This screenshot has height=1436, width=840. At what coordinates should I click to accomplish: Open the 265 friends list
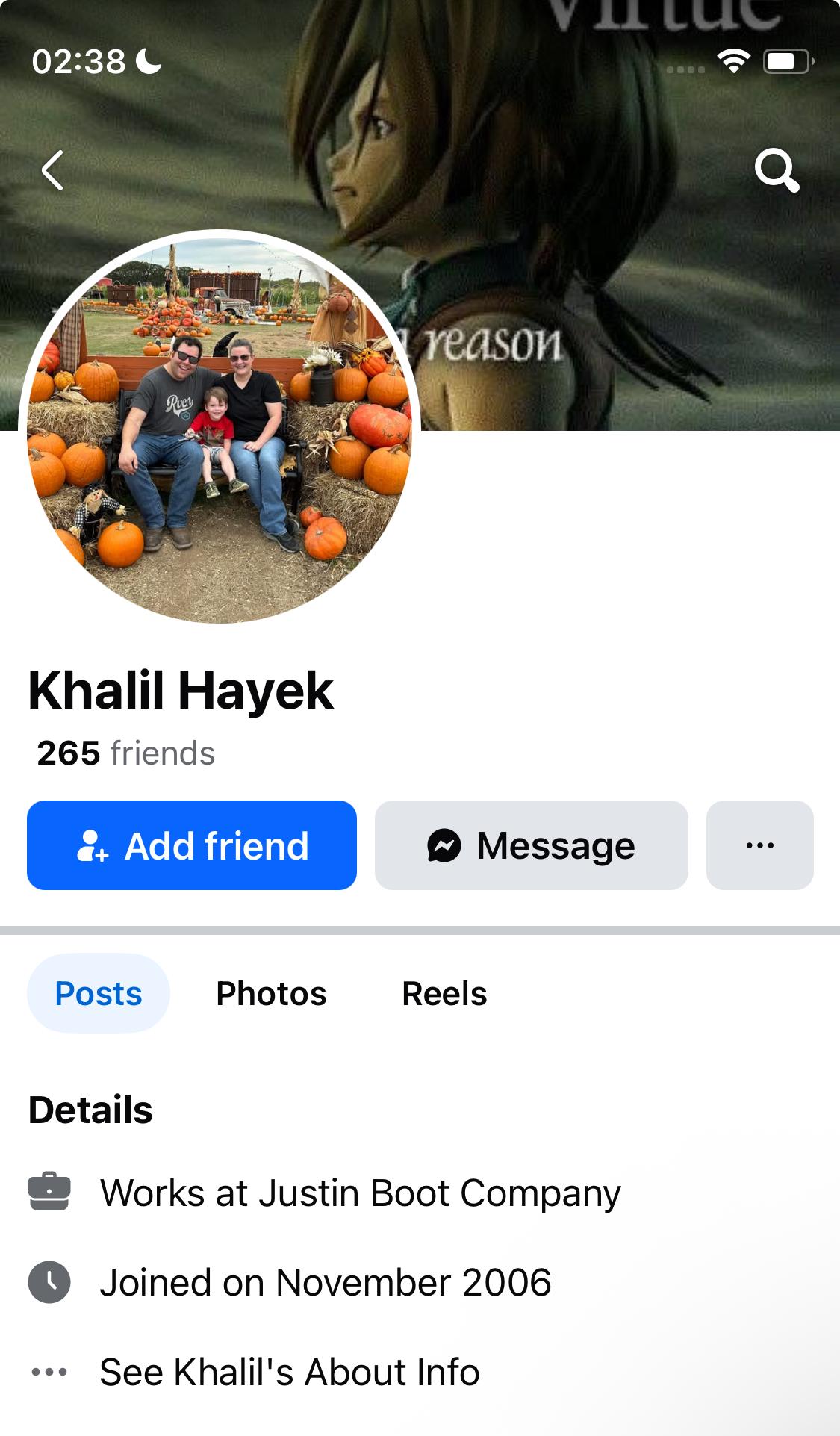click(x=125, y=753)
